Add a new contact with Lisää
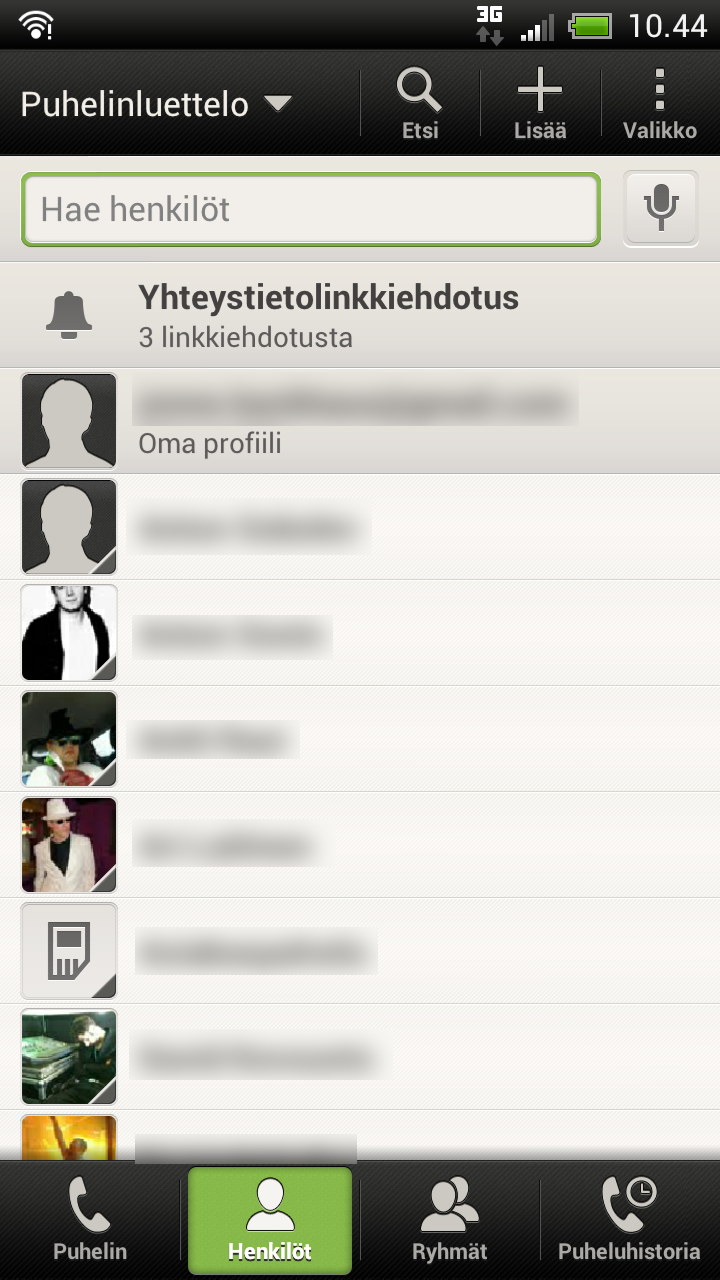The width and height of the screenshot is (720, 1280). coord(540,104)
